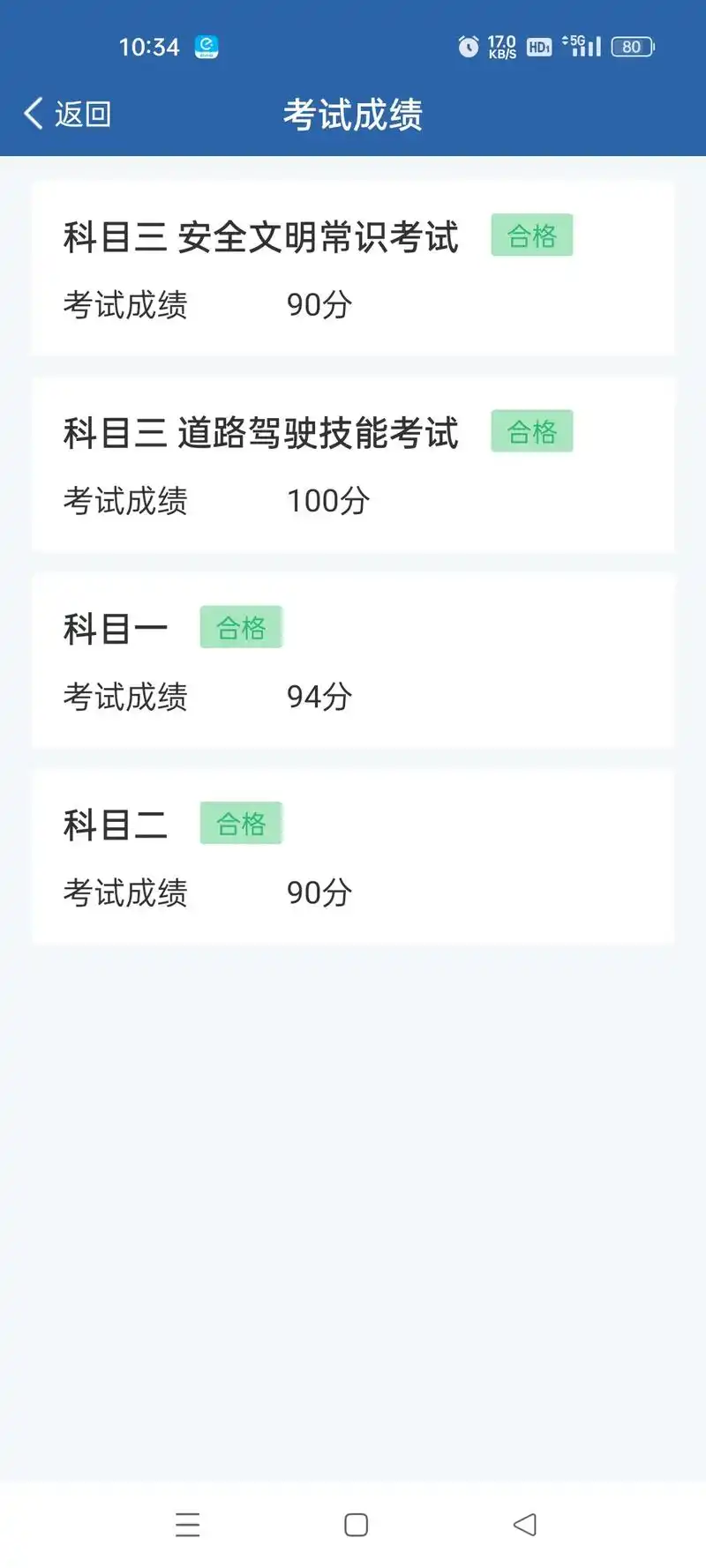The image size is (706, 1568).
Task: Tap the blue app notification icon near the clock
Action: [x=206, y=47]
